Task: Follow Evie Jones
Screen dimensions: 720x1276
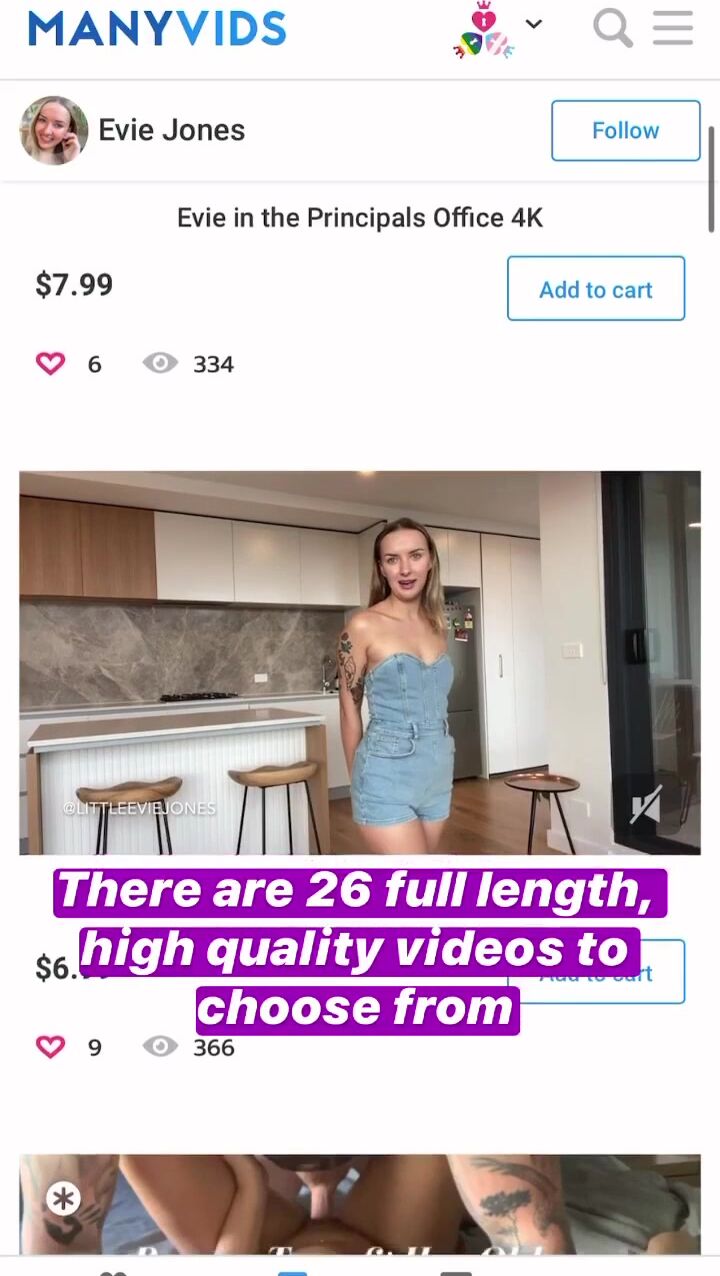Action: click(626, 130)
